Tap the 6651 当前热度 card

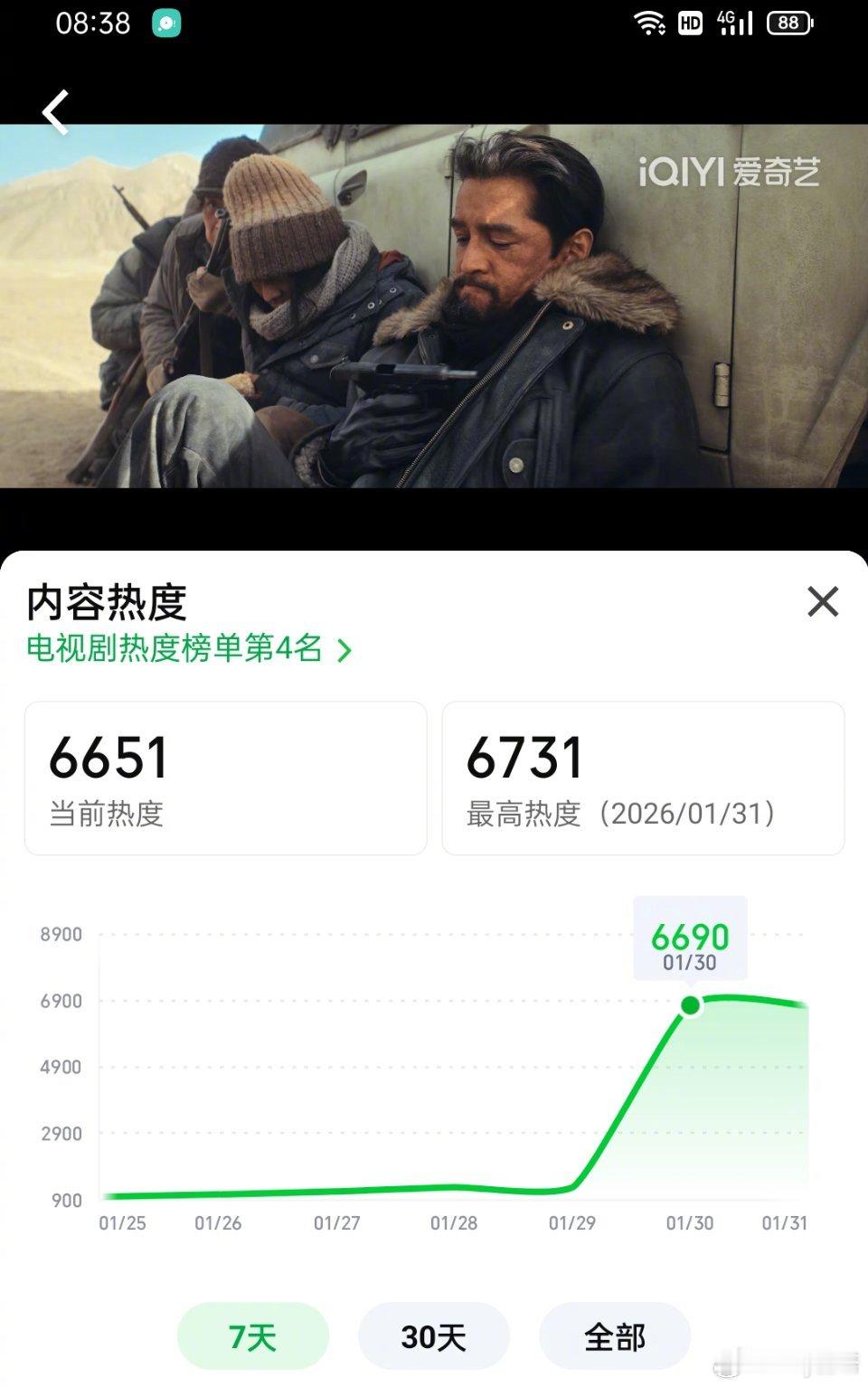click(224, 779)
